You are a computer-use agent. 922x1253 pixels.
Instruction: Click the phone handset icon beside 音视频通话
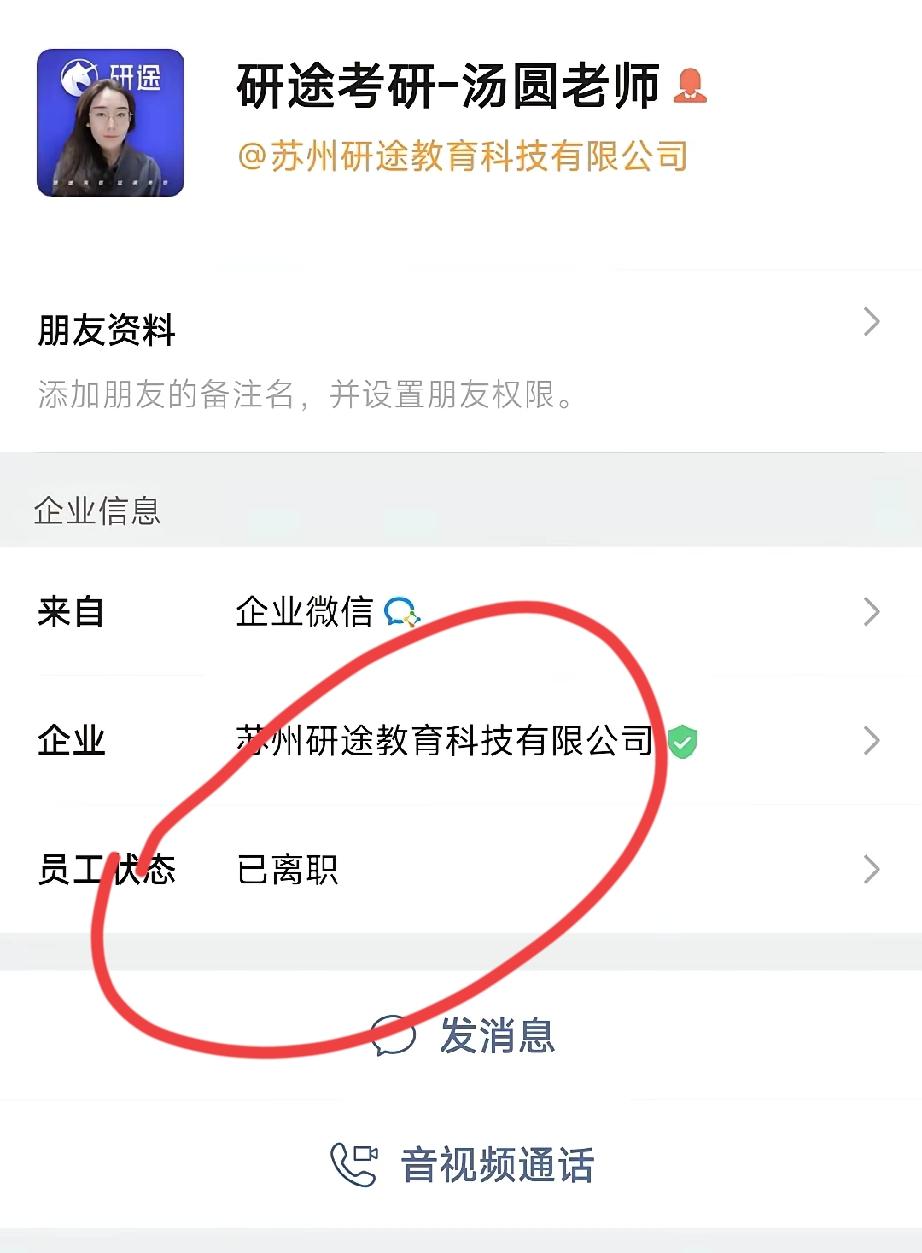[x=352, y=1162]
